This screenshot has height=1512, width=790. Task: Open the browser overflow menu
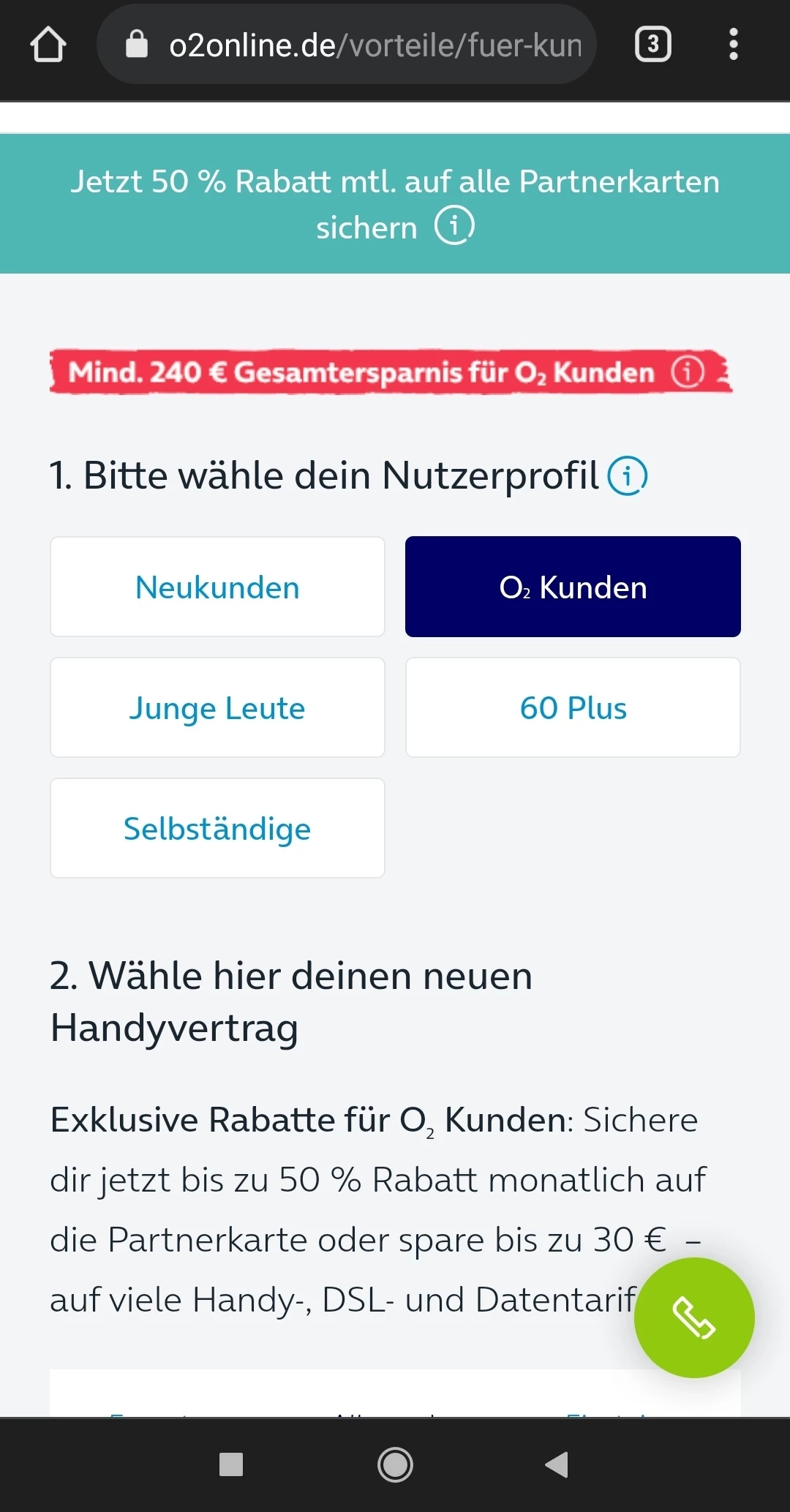[733, 45]
